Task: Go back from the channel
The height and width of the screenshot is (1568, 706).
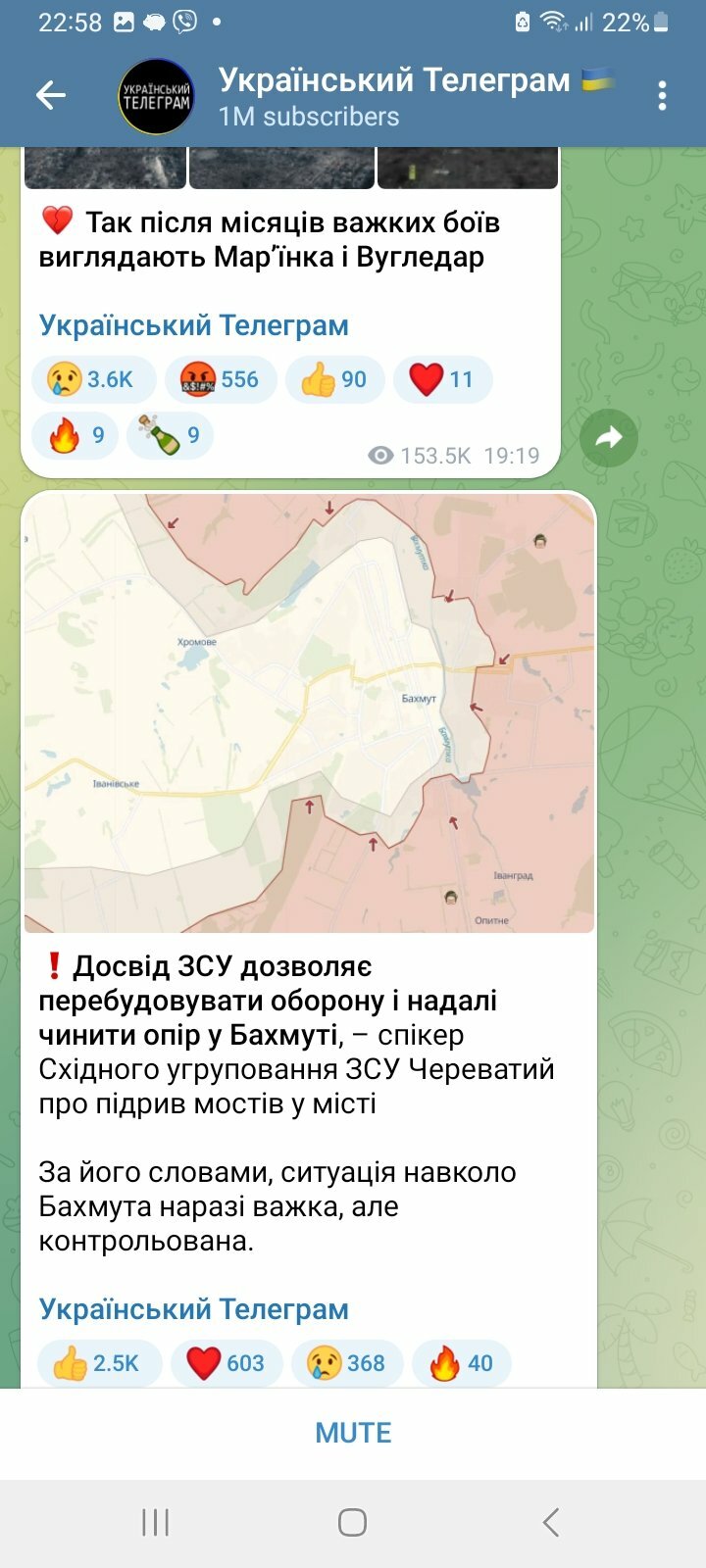Action: point(51,95)
